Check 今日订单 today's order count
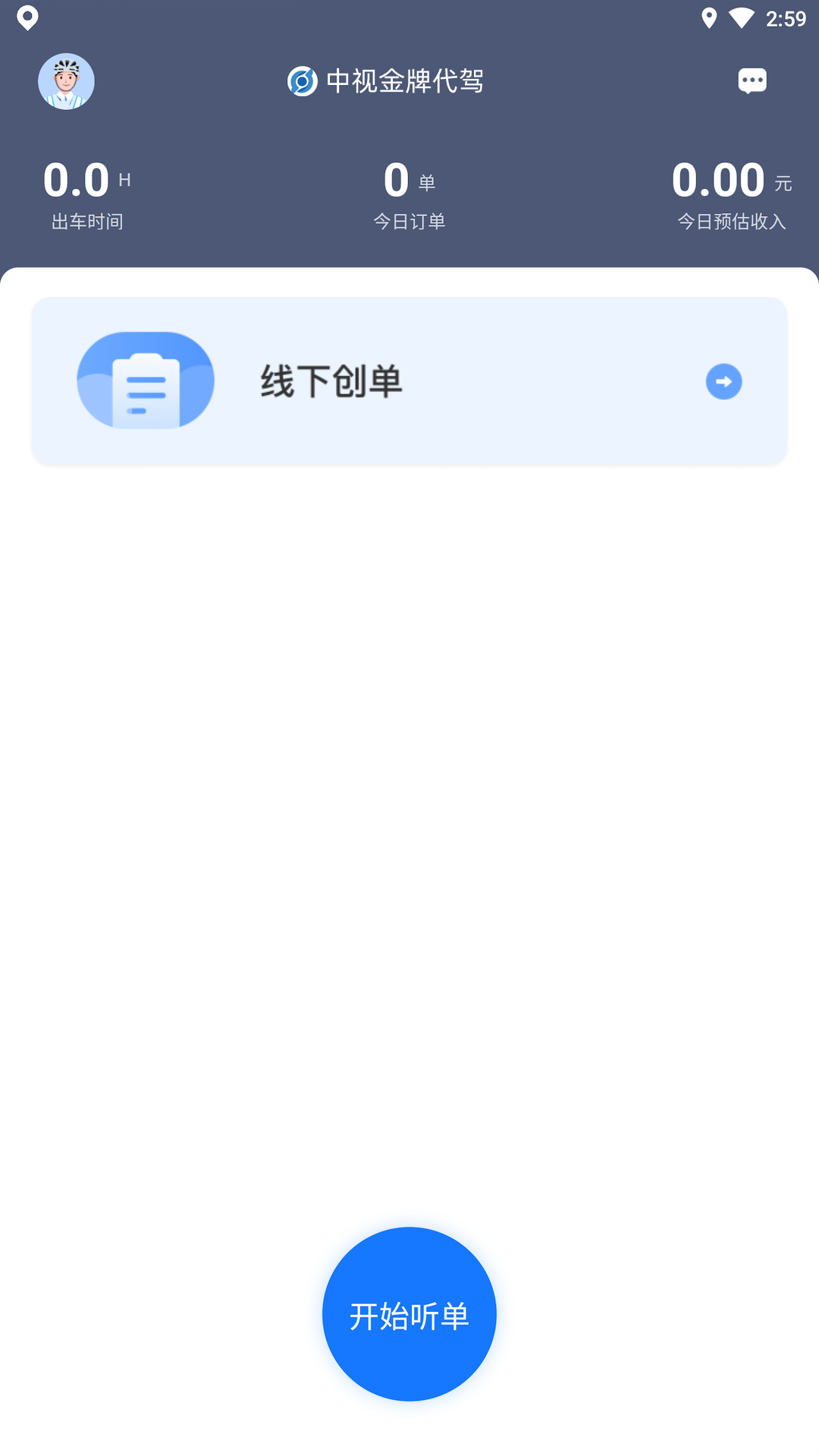The image size is (819, 1456). click(x=409, y=221)
